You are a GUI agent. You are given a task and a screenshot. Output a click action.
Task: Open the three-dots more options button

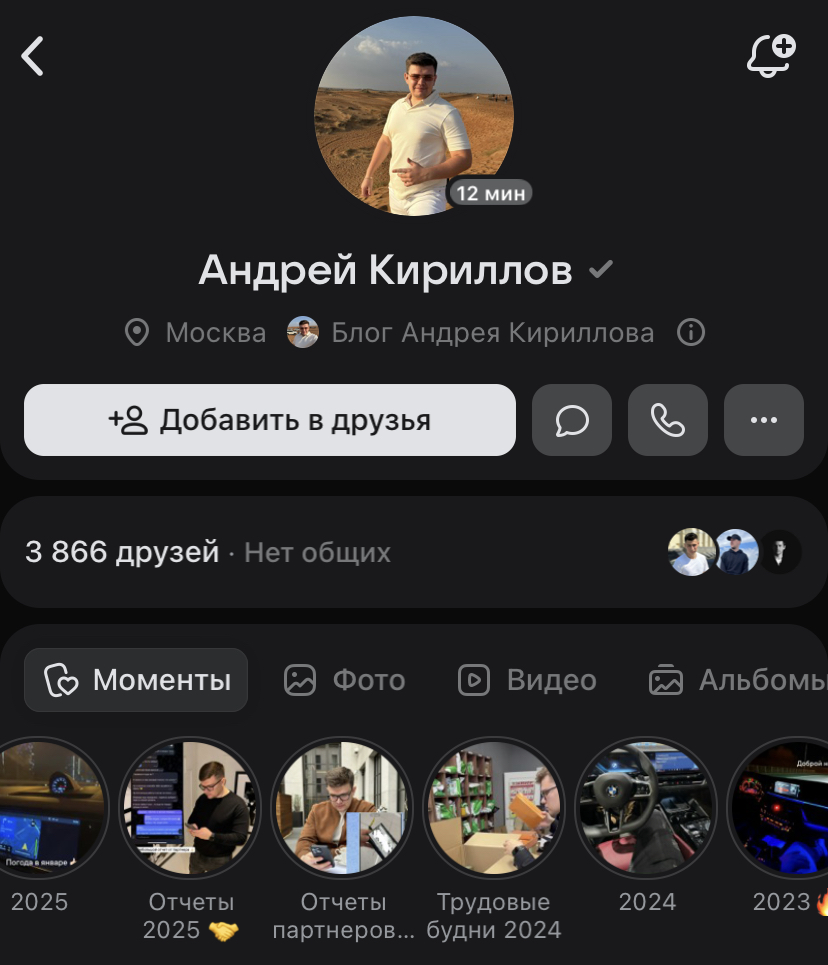764,420
